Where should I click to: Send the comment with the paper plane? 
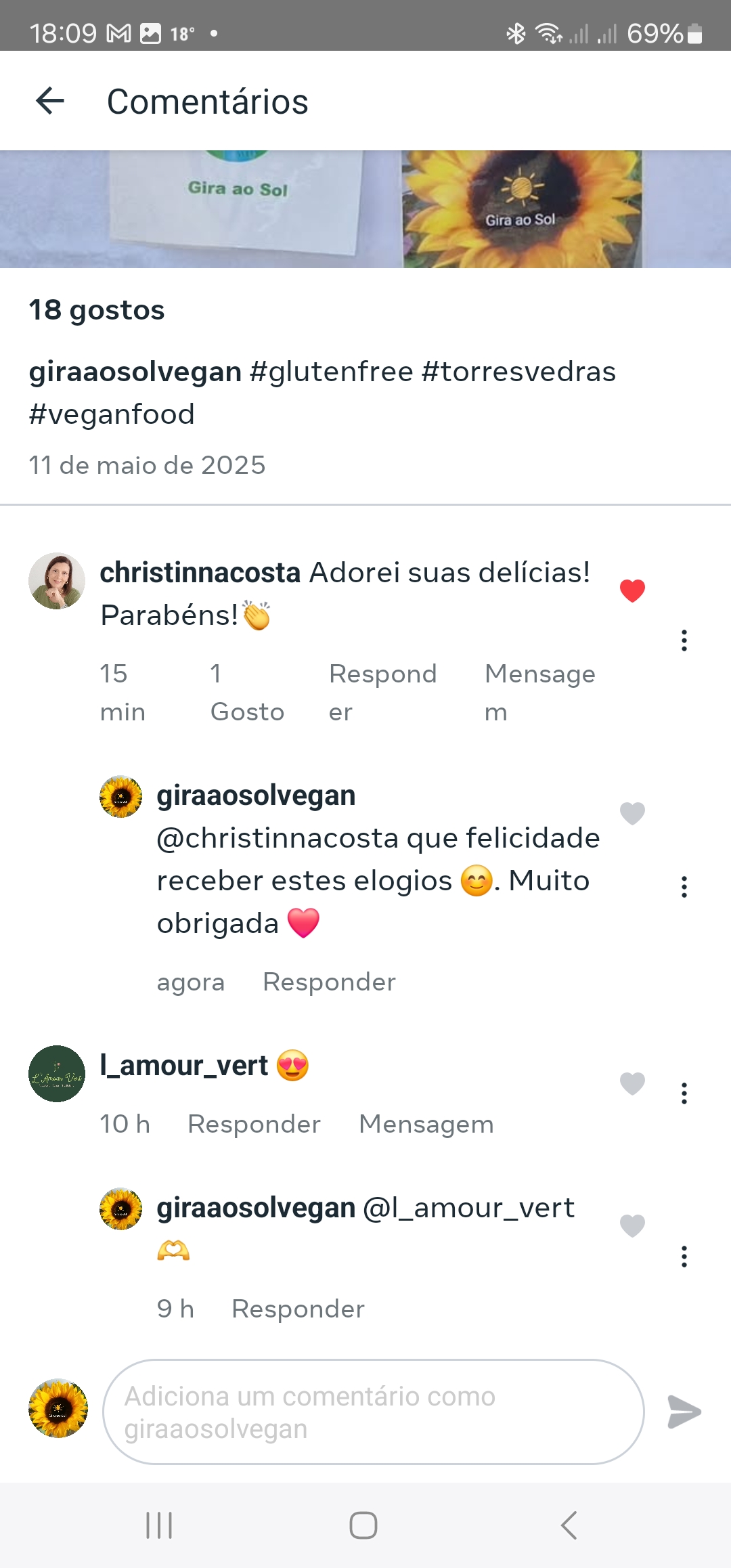684,1412
